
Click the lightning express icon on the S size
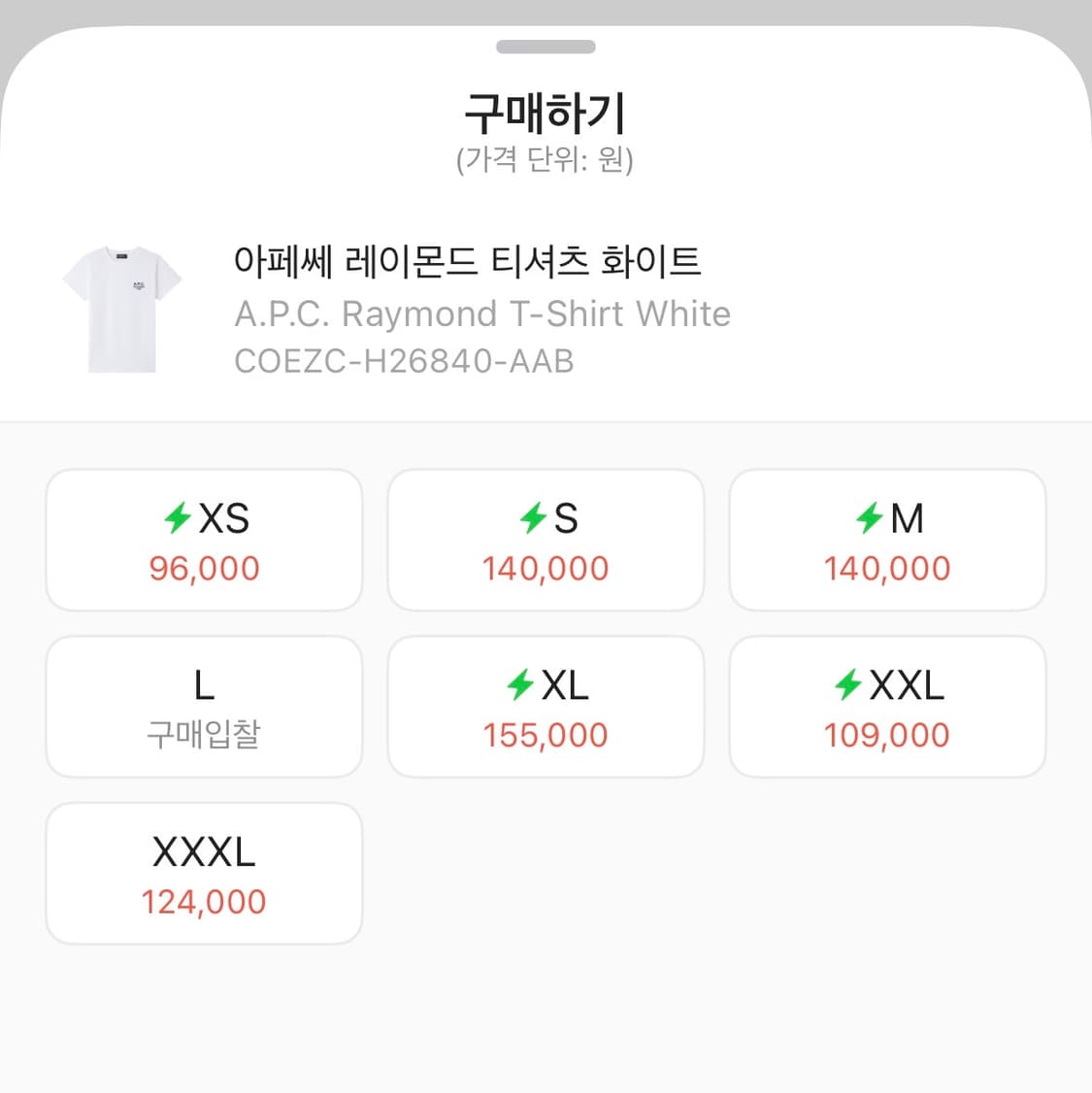tap(532, 519)
